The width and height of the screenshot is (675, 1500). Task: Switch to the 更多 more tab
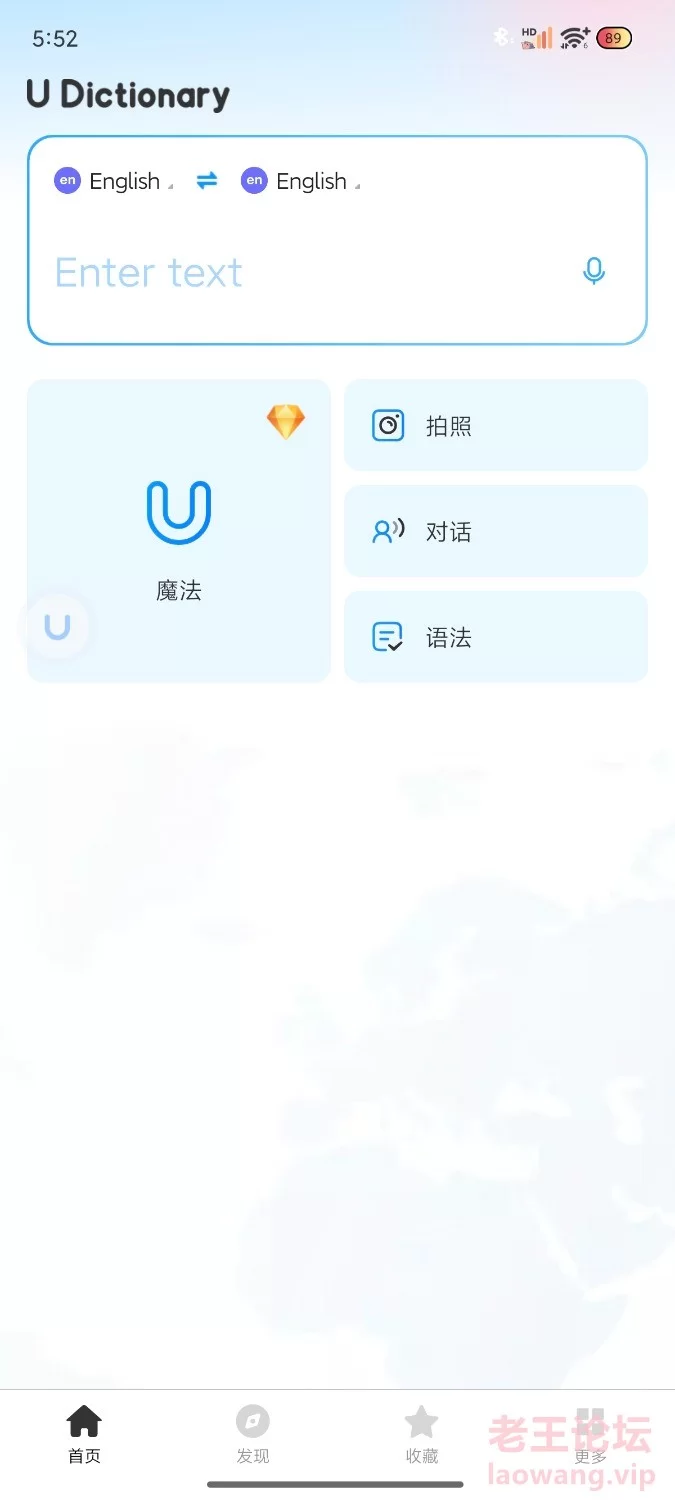click(591, 1435)
